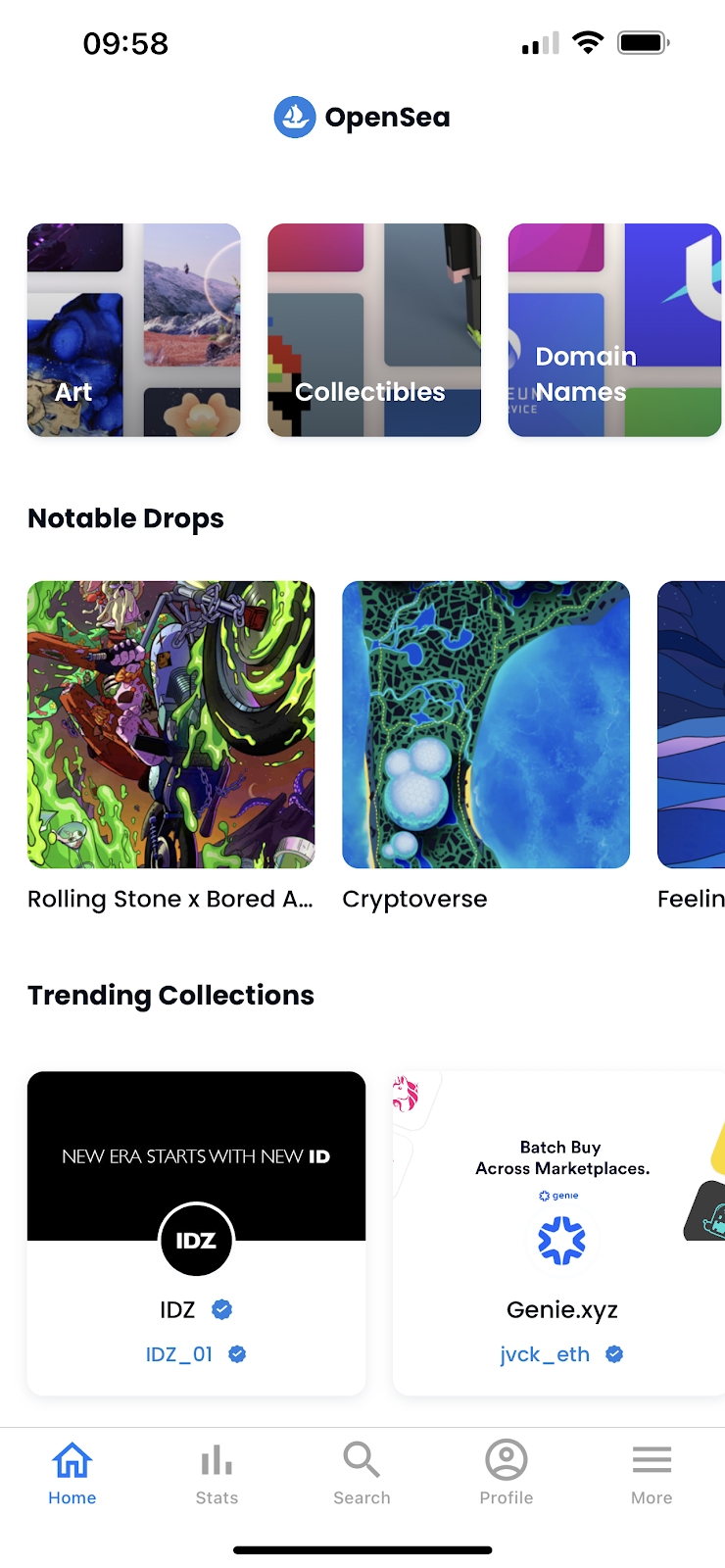Open the Domain Names category tile
Screen dimensions: 725x1568
[x=614, y=330]
